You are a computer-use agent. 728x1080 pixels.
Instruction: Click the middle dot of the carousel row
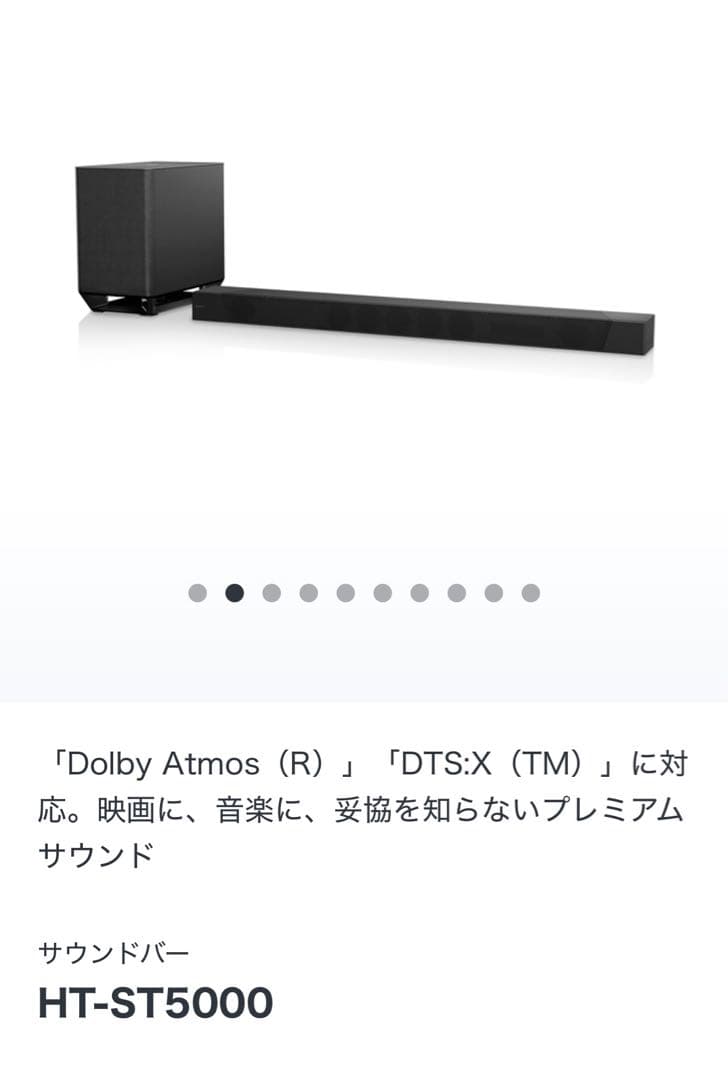[344, 592]
